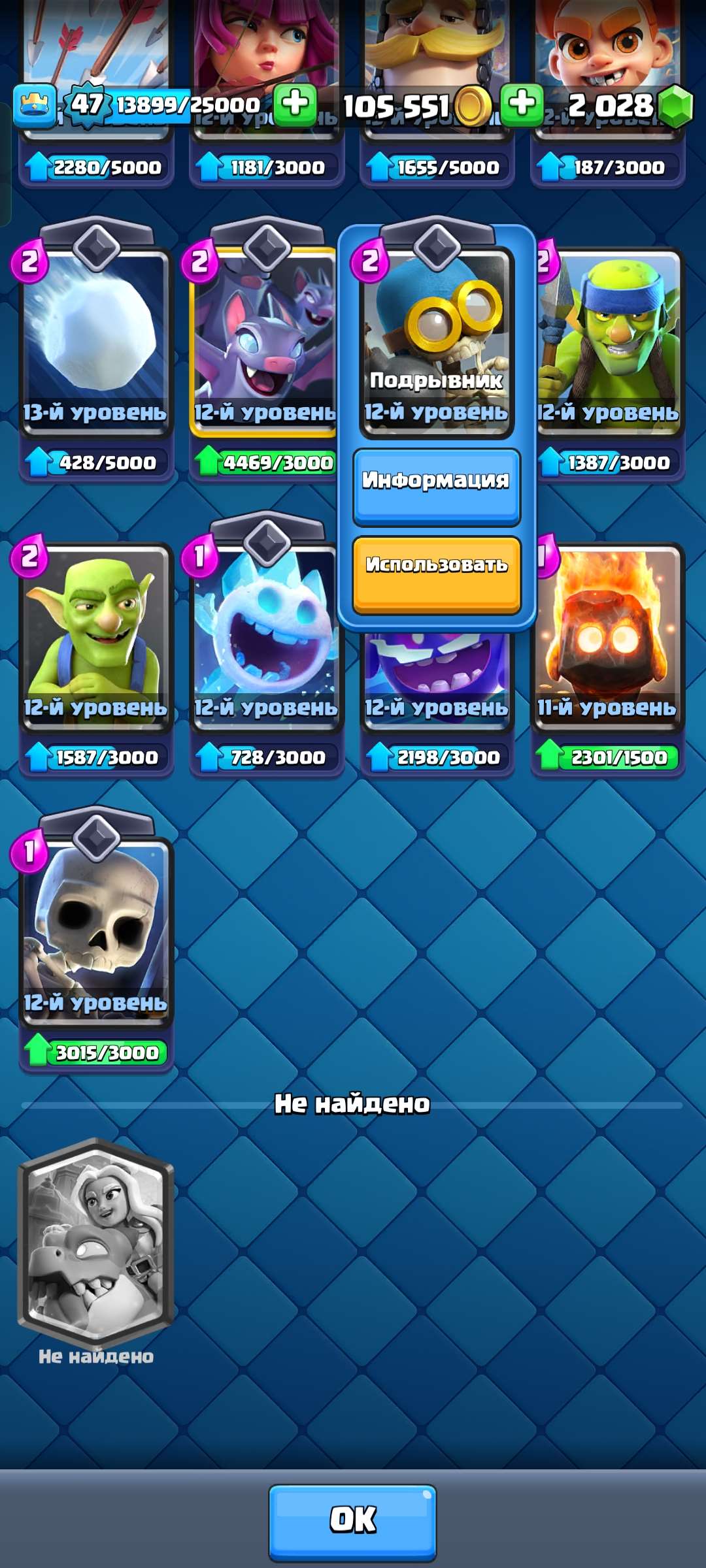Open the player crown level badge
Image resolution: width=706 pixels, height=1568 pixels.
[x=34, y=105]
